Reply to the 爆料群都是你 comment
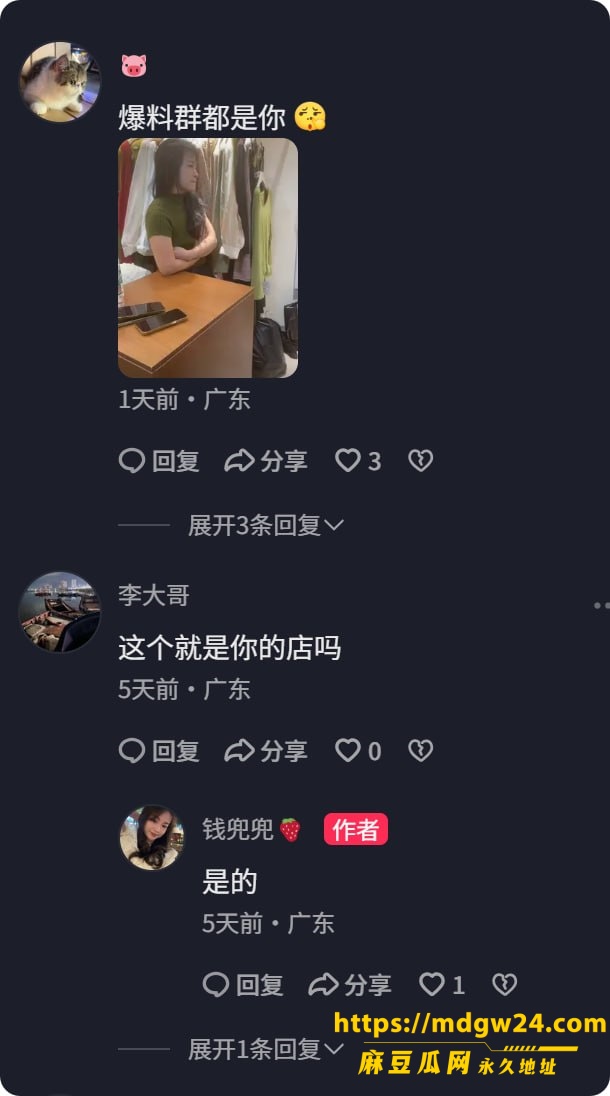 point(159,461)
